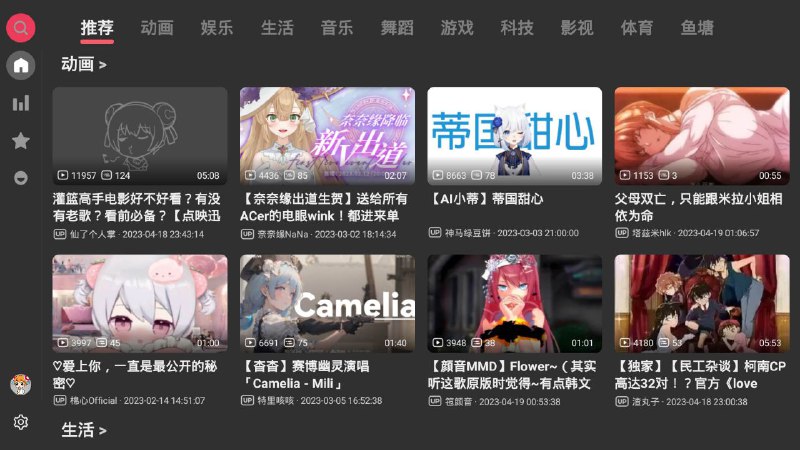The height and width of the screenshot is (450, 800).
Task: Open the settings gear
Action: click(21, 422)
